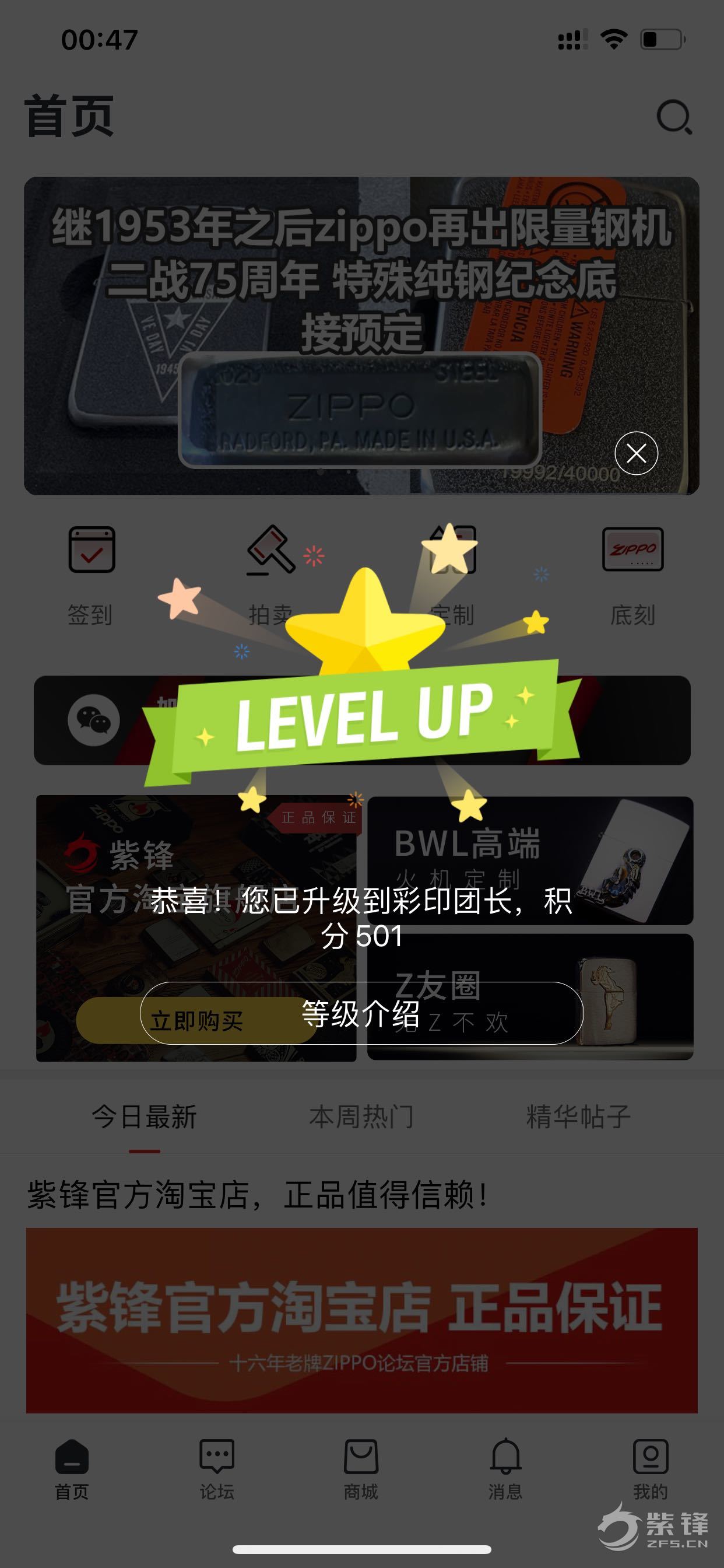
Task: Switch to 精华帖子 tab
Action: (578, 1117)
